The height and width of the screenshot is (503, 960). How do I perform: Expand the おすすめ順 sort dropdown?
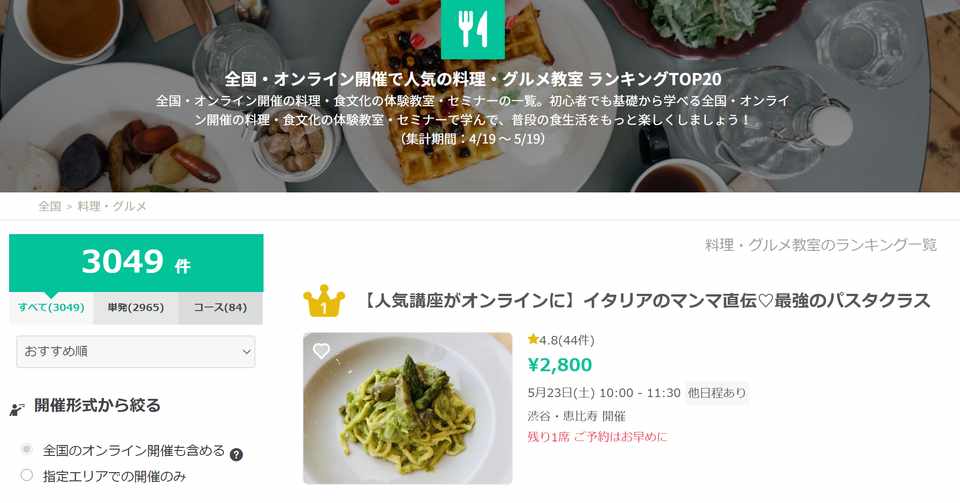(136, 352)
